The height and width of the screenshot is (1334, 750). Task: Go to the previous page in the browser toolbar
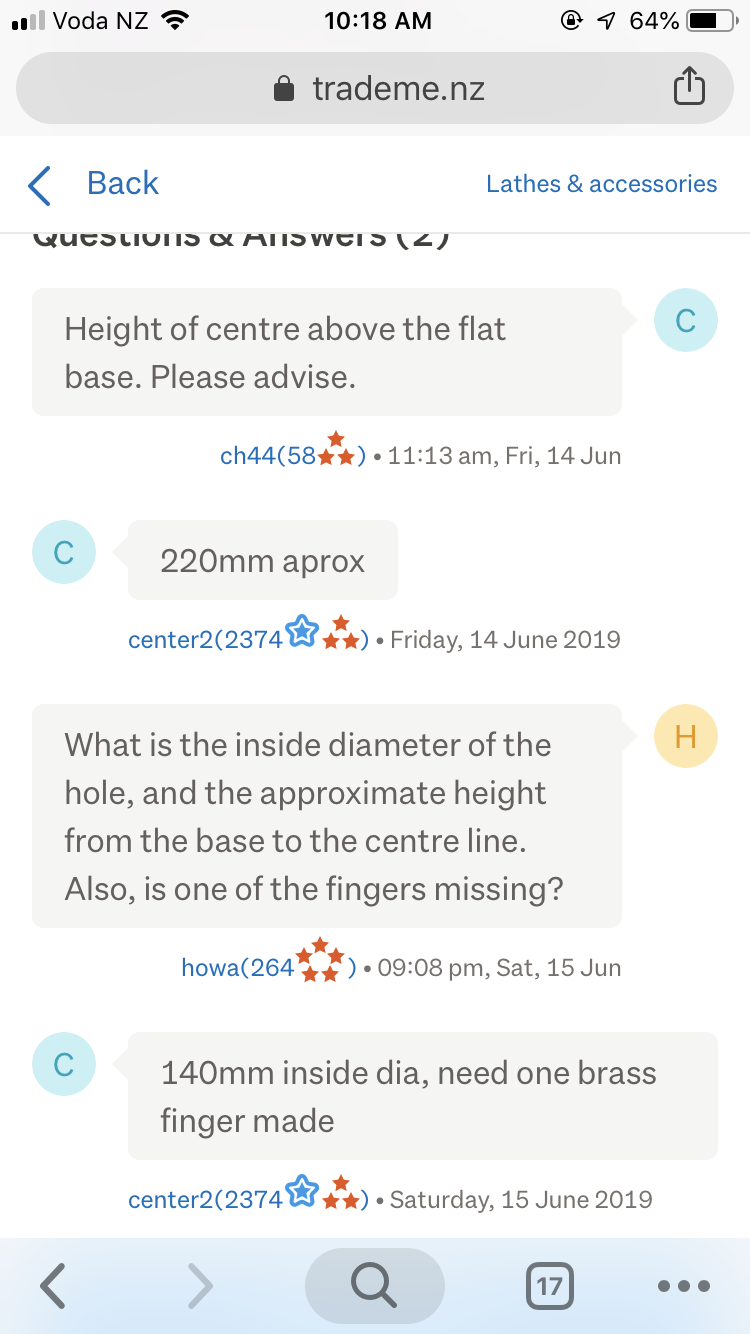click(53, 1285)
